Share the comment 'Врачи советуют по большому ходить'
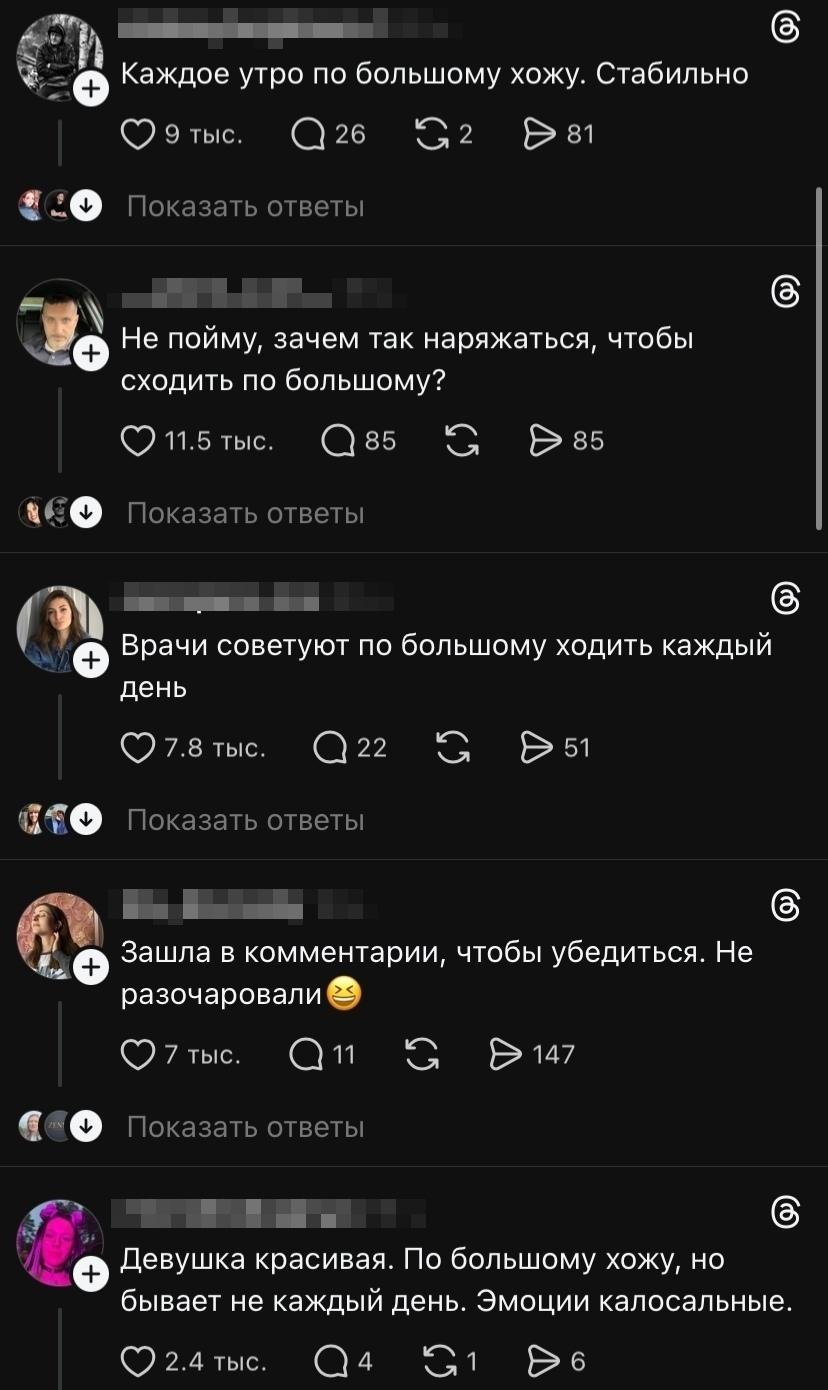Viewport: 828px width, 1390px height. [538, 748]
